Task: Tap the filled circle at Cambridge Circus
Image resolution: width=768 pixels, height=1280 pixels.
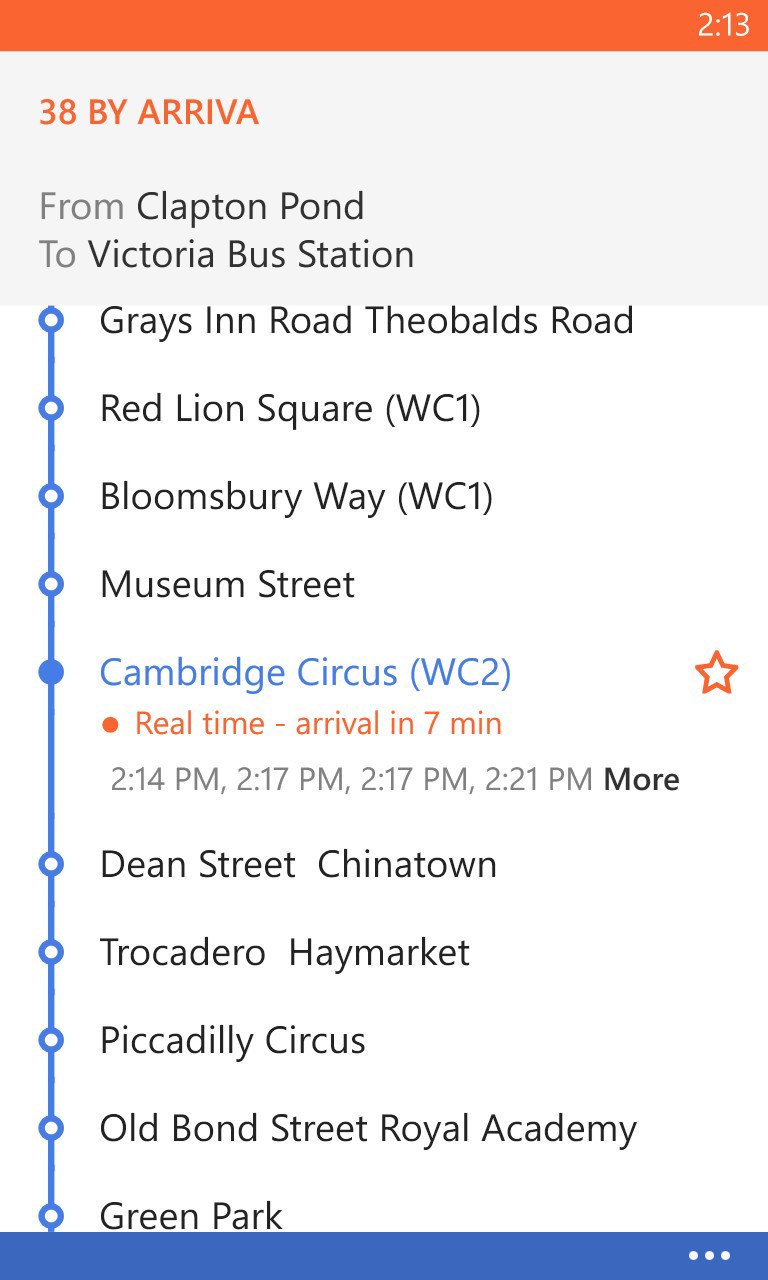Action: [x=52, y=673]
